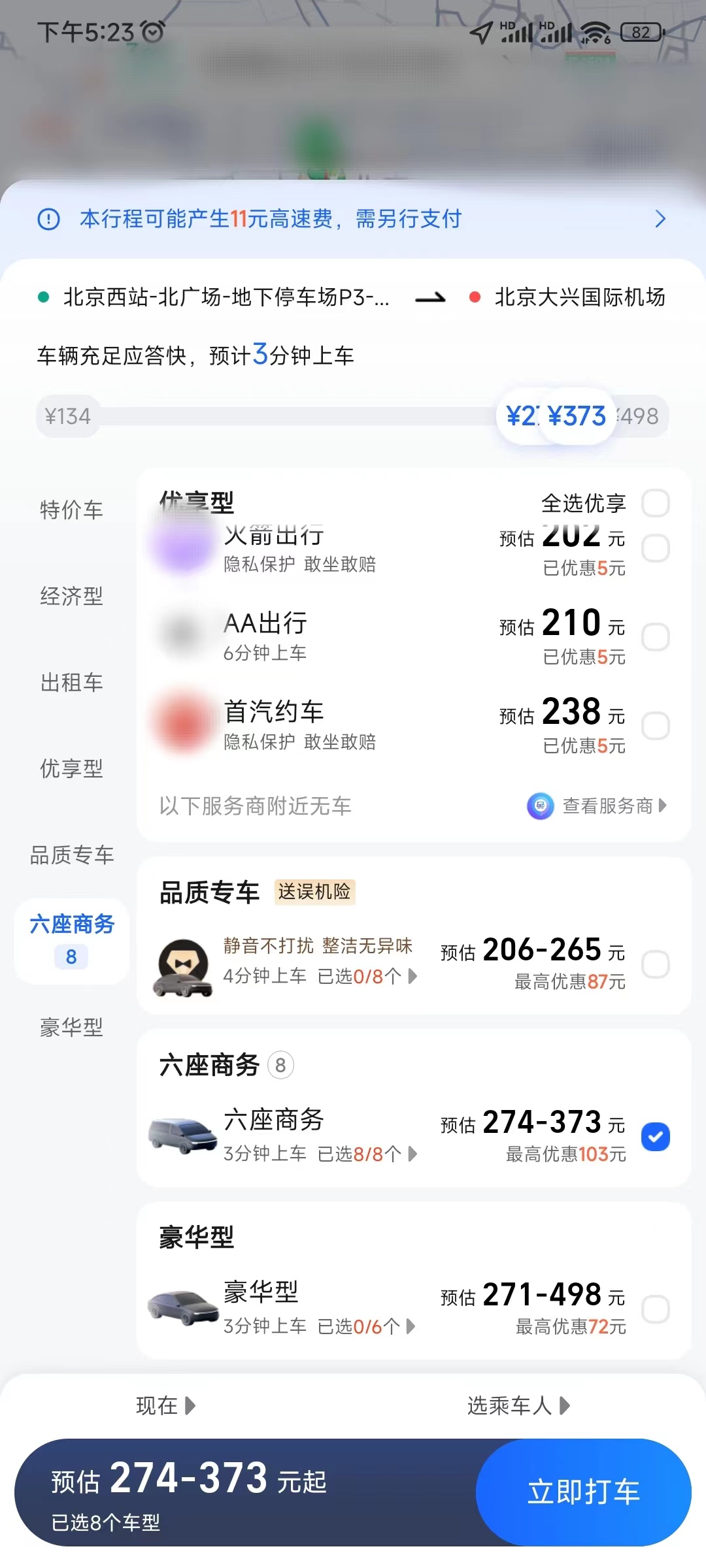Check the 全选优享 select-all box
The width and height of the screenshot is (706, 1568).
(x=655, y=503)
